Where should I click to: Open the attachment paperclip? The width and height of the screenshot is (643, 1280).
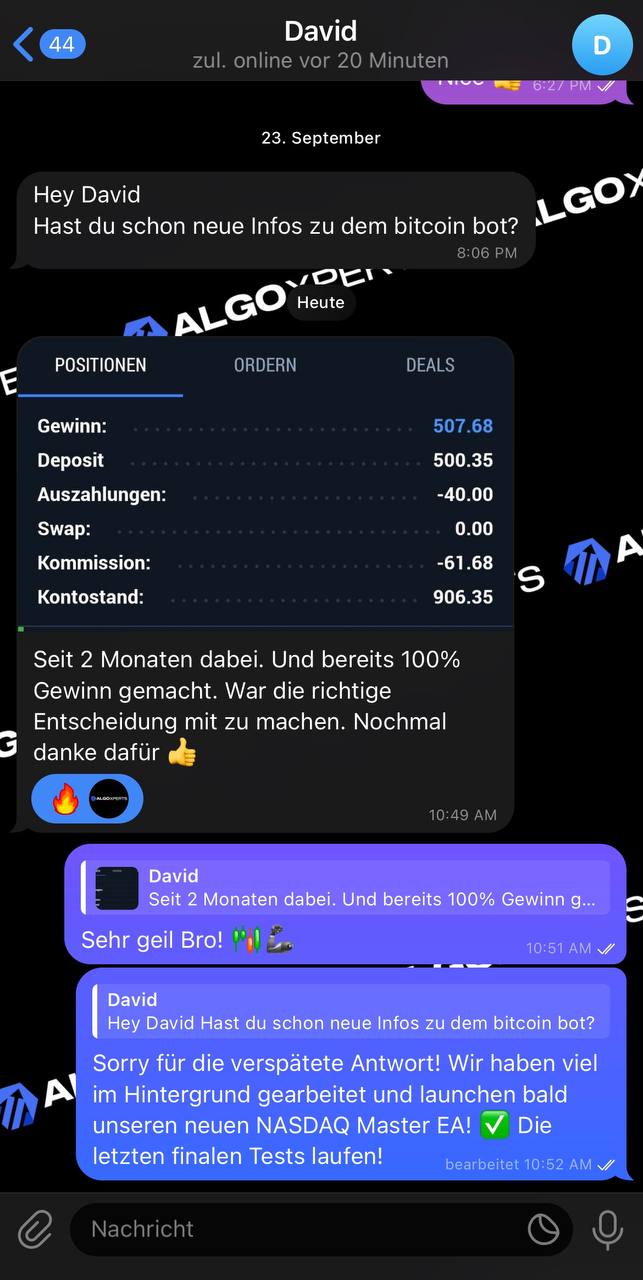(x=35, y=1229)
